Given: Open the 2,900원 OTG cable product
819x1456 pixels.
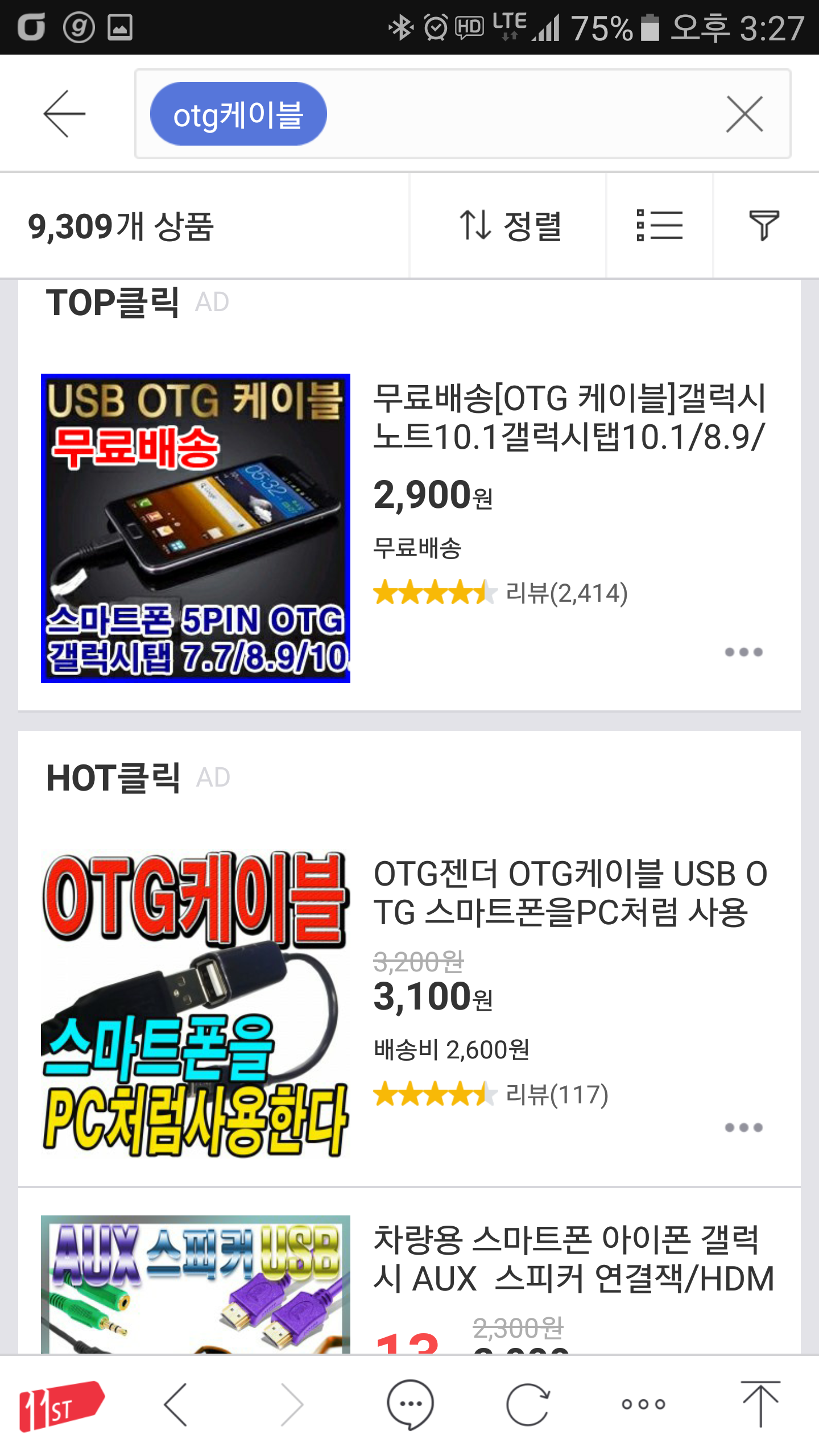Looking at the screenshot, I should (569, 417).
